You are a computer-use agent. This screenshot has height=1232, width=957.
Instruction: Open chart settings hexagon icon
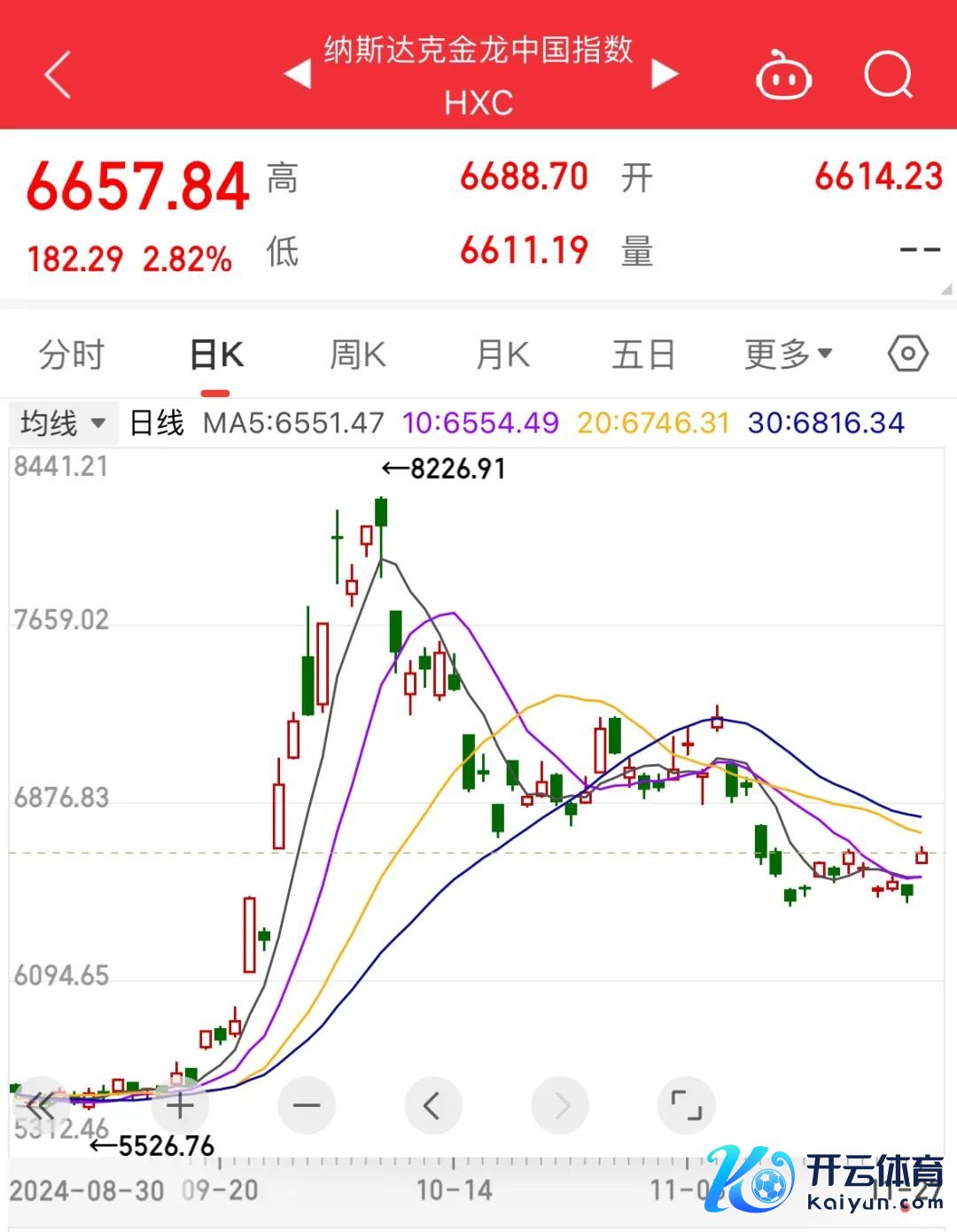click(907, 355)
